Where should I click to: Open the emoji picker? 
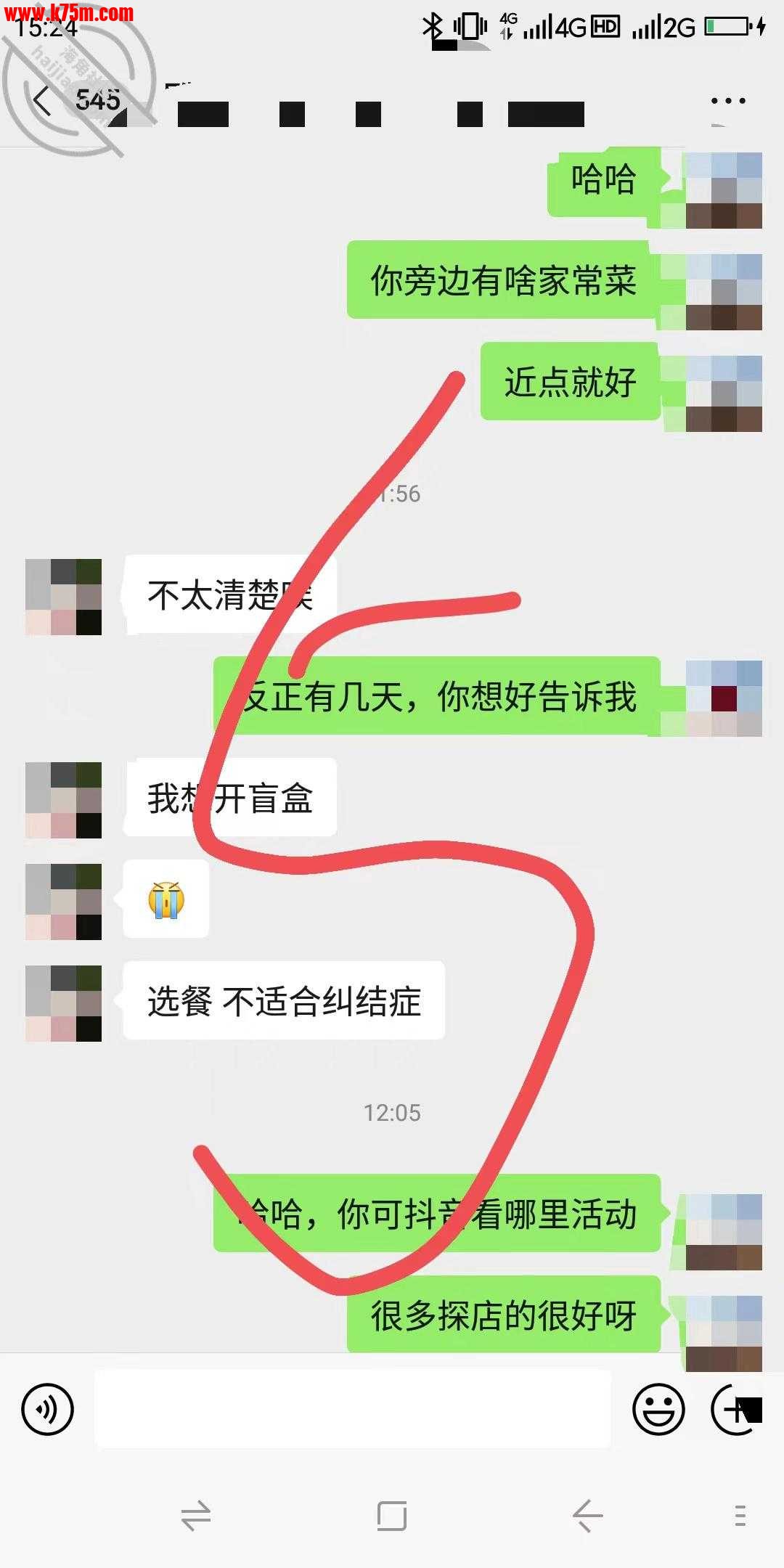point(658,1410)
